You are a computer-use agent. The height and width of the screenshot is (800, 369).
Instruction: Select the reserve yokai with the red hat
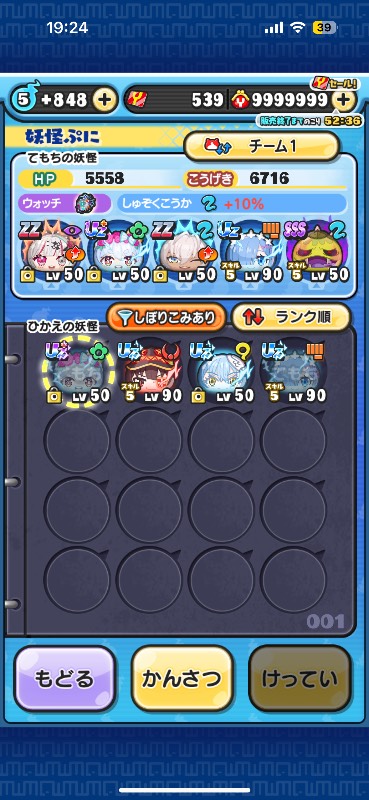[x=150, y=372]
